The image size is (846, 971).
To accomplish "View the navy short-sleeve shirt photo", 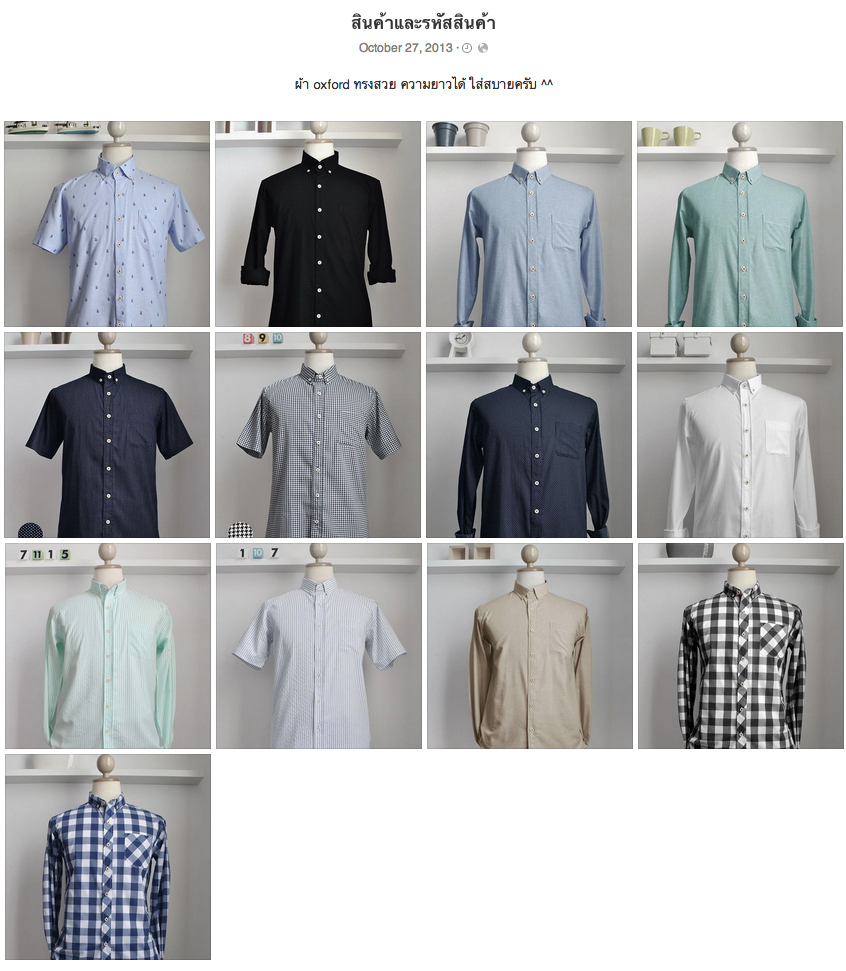I will click(107, 435).
